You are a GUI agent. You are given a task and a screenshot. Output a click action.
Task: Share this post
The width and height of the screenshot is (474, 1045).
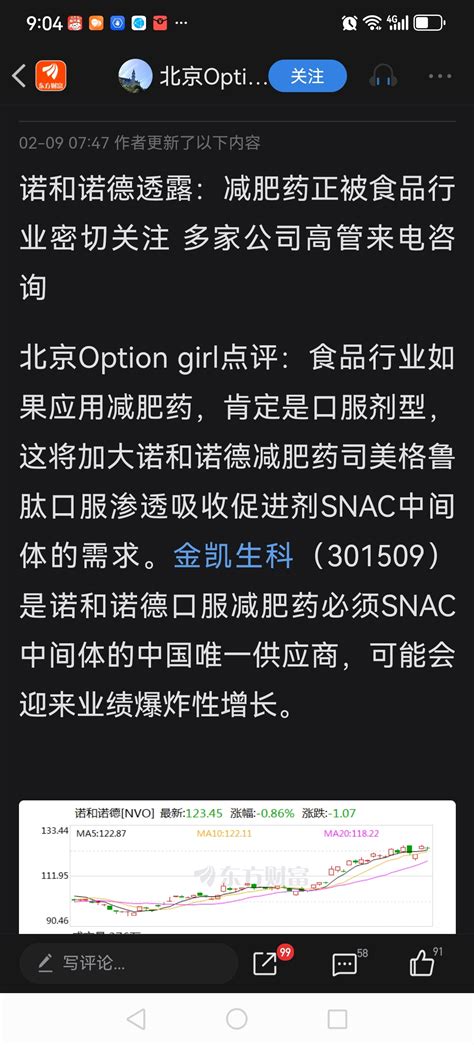pos(267,963)
